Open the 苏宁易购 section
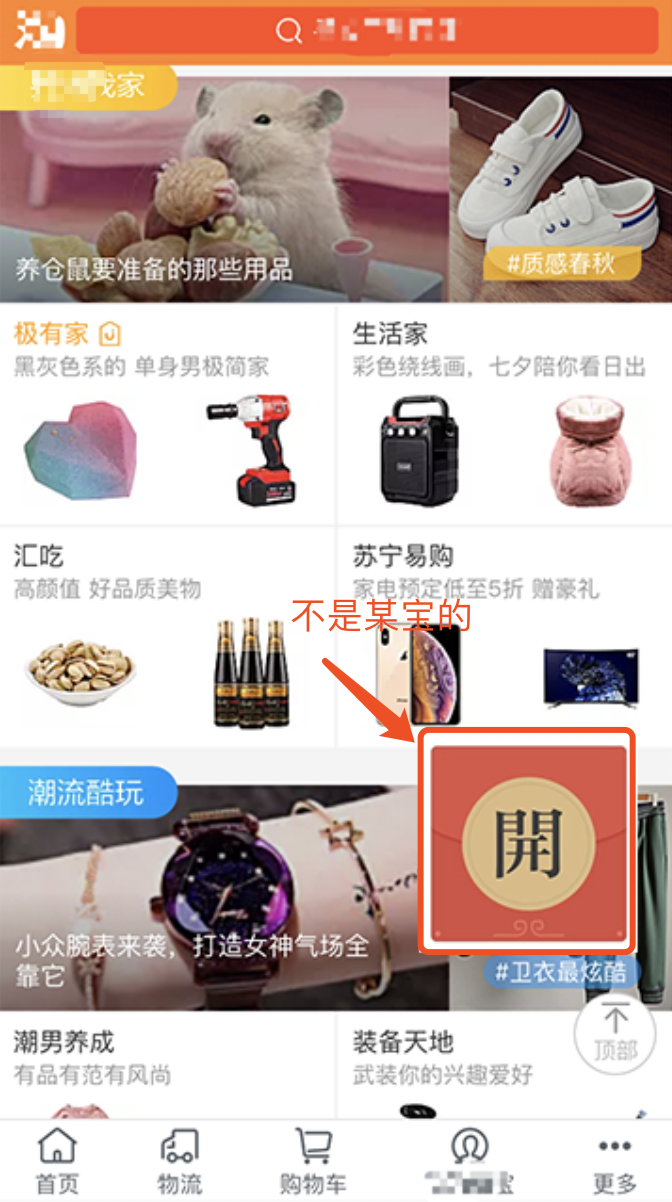 [x=505, y=637]
